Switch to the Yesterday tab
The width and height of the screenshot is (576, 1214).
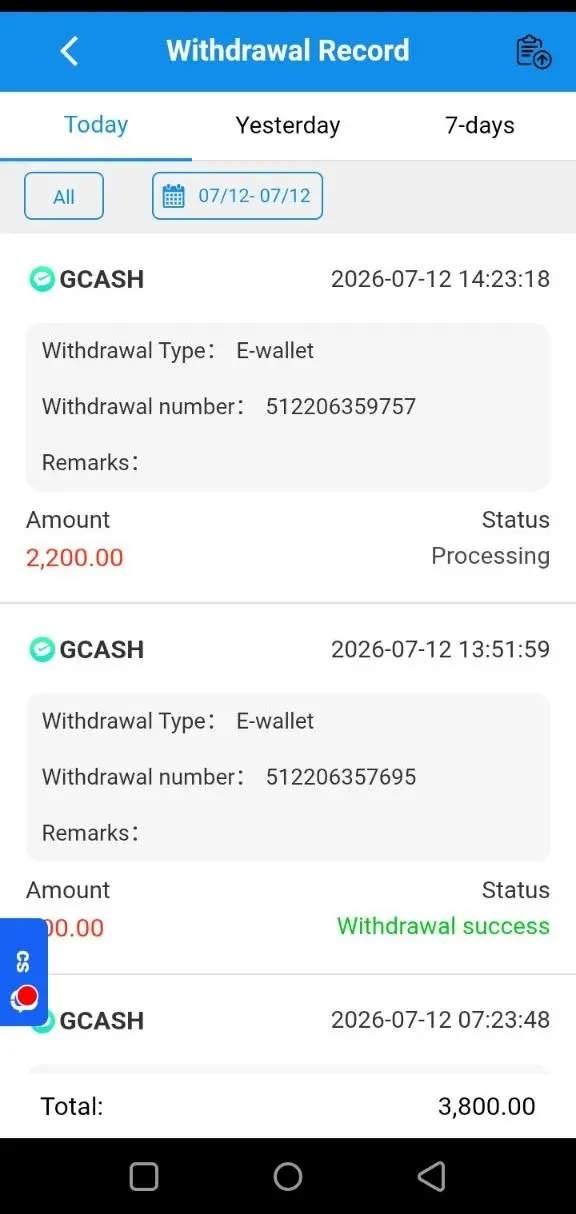click(x=288, y=125)
